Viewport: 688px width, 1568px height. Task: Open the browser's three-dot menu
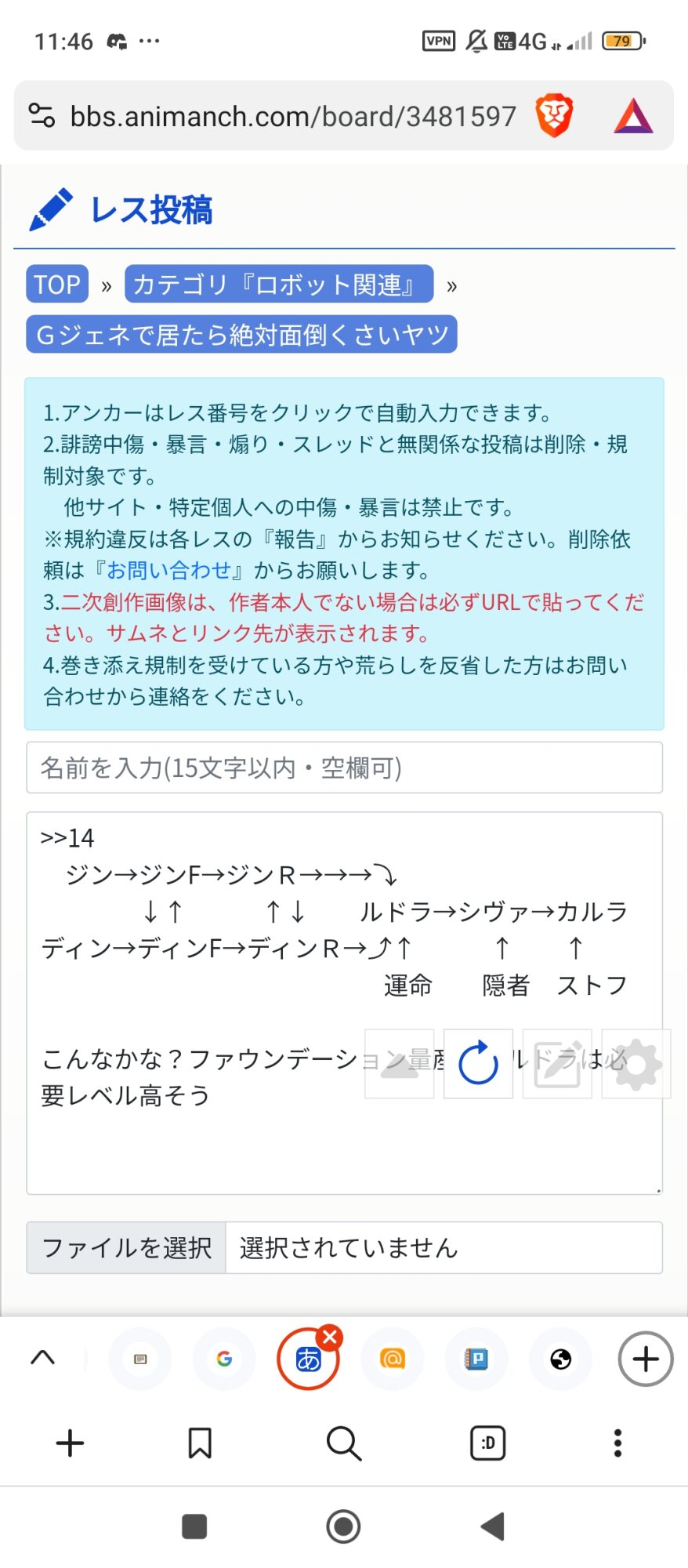click(617, 1443)
